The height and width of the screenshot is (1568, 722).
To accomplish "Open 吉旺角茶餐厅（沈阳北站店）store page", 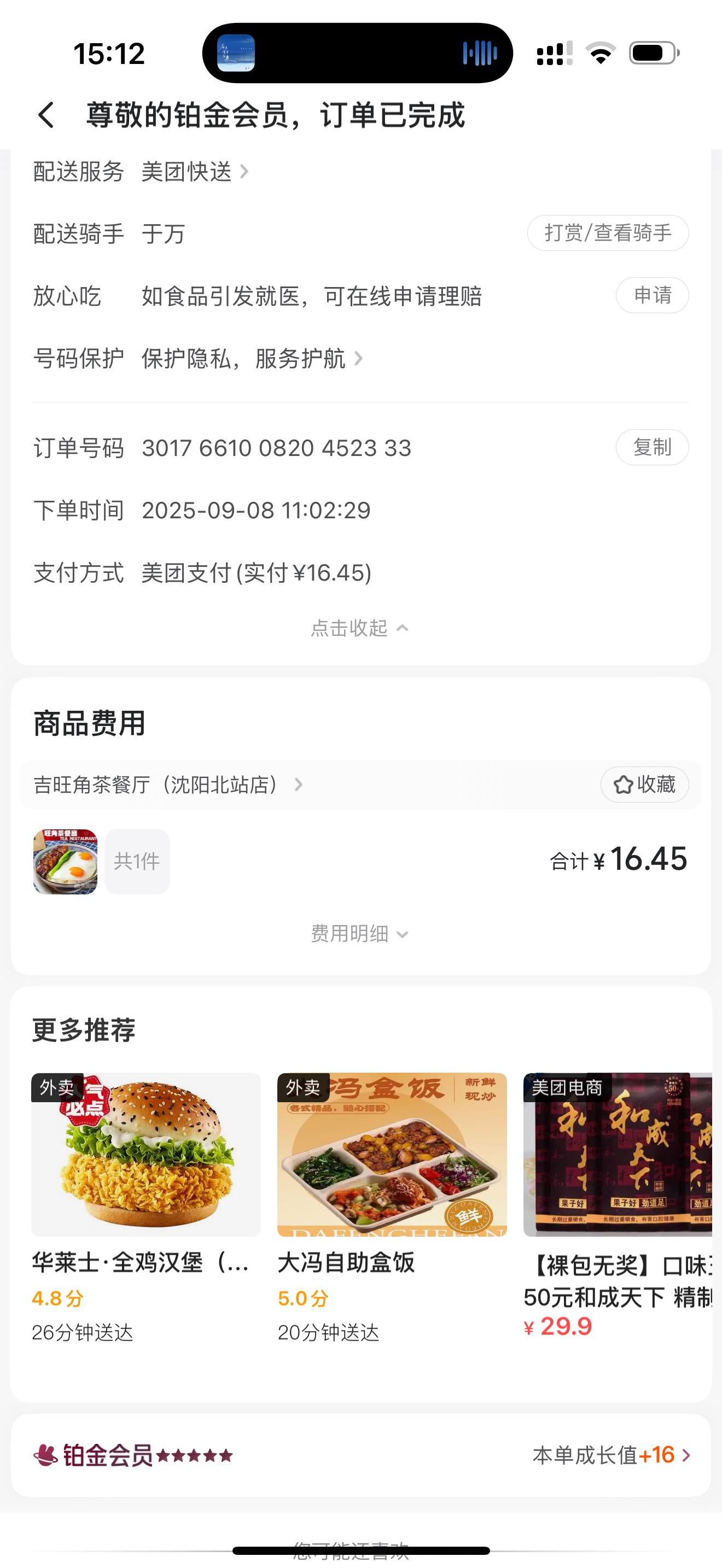I will (167, 785).
